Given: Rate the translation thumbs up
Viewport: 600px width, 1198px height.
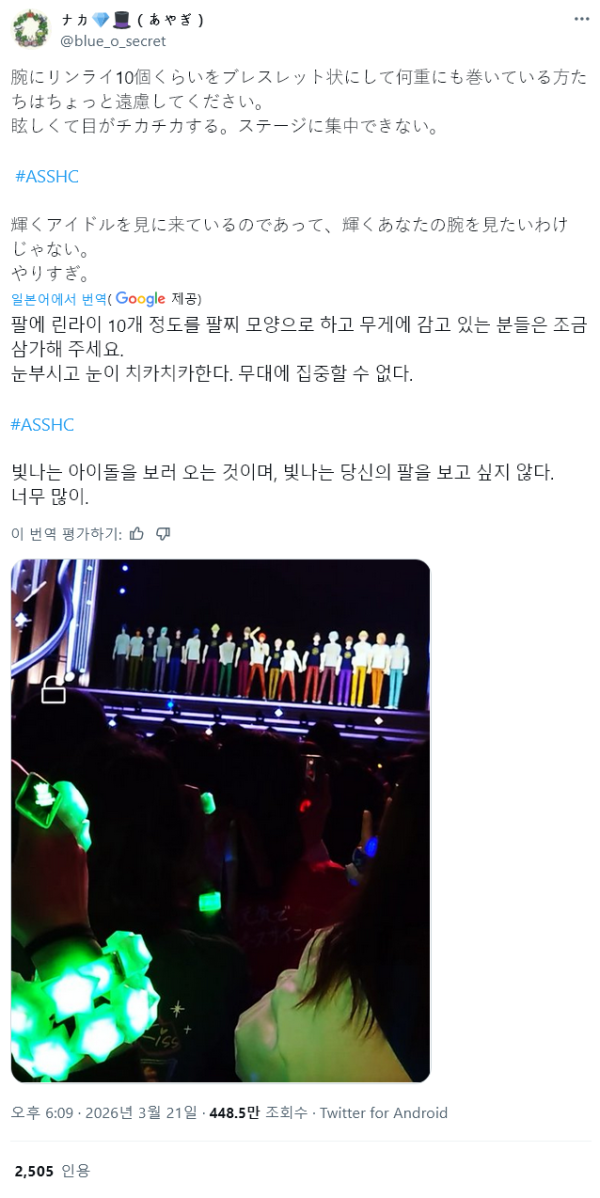Looking at the screenshot, I should (x=137, y=534).
